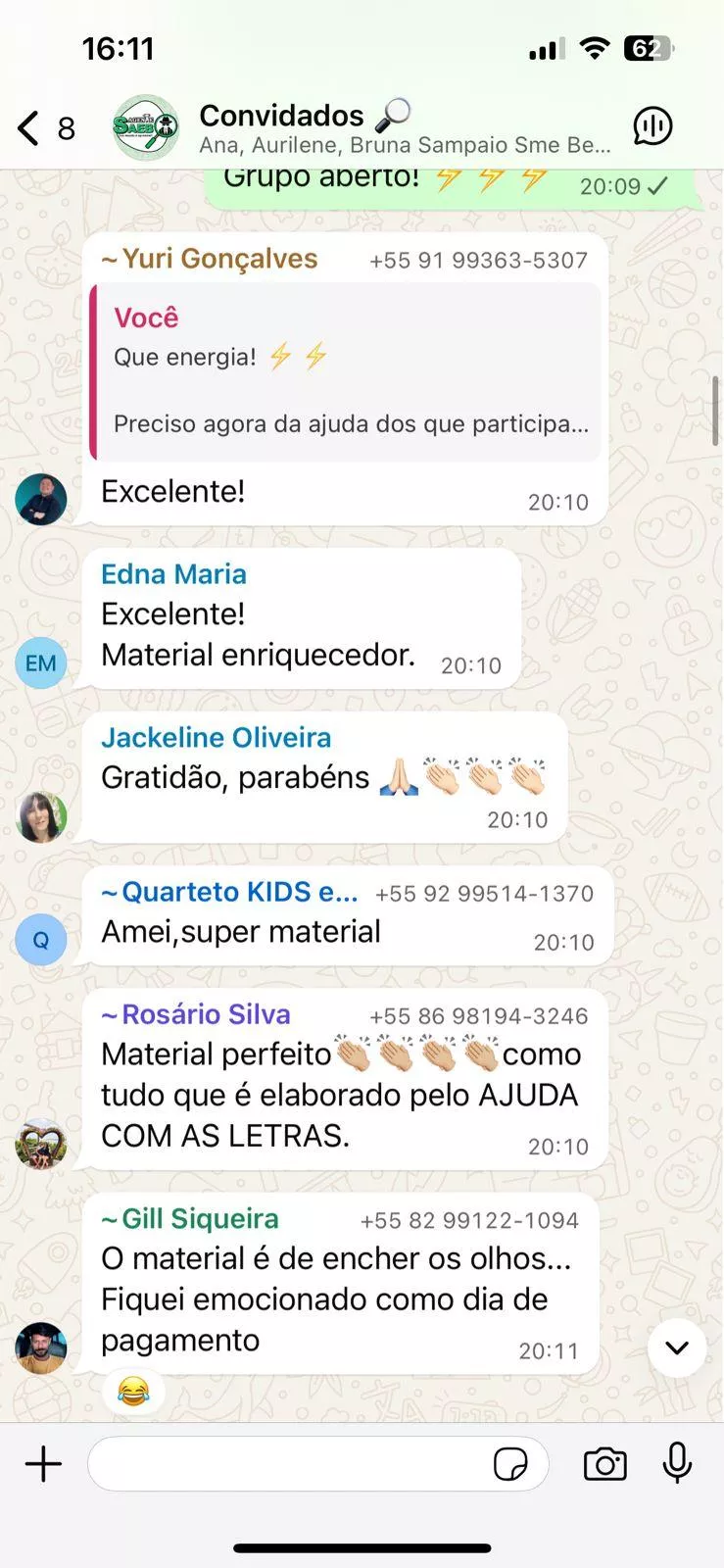Open the attachment plus menu
The width and height of the screenshot is (724, 1568).
pyautogui.click(x=43, y=1464)
